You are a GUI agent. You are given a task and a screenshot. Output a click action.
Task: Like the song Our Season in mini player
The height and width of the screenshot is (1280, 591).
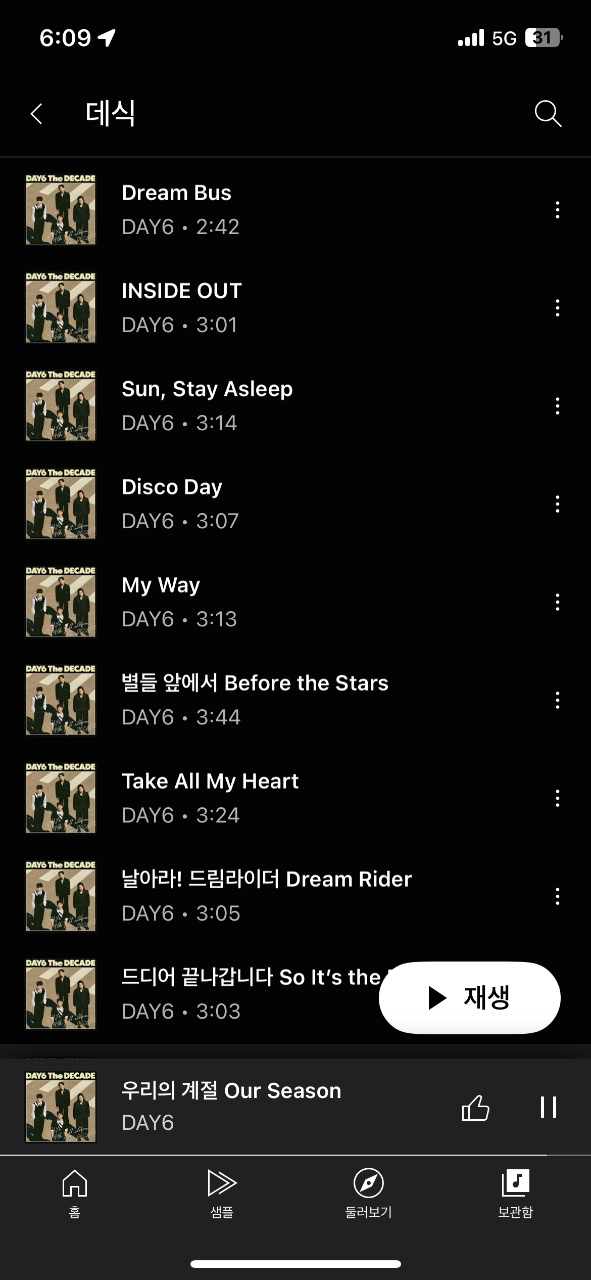click(476, 1107)
